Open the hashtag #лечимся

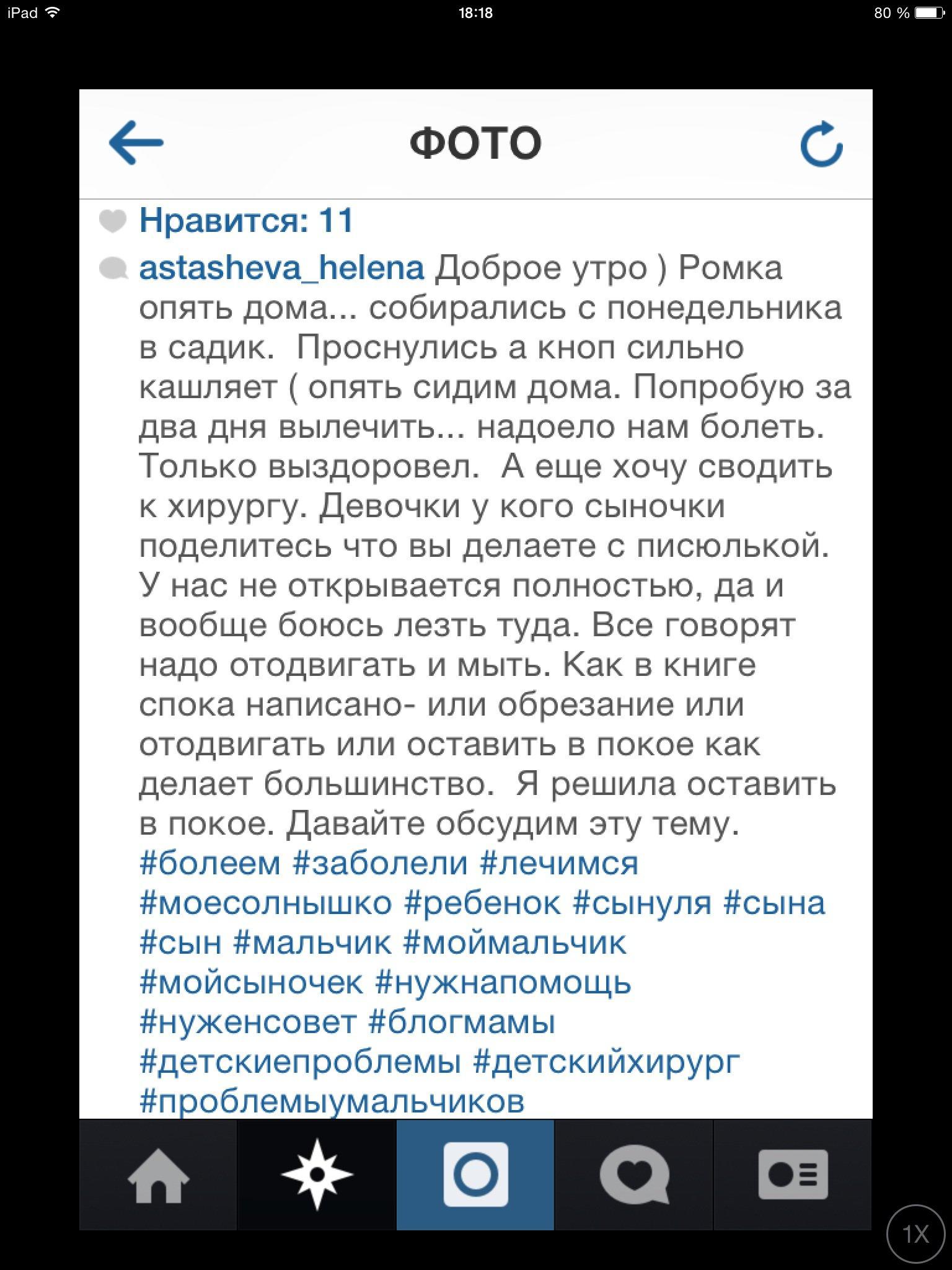(x=559, y=863)
